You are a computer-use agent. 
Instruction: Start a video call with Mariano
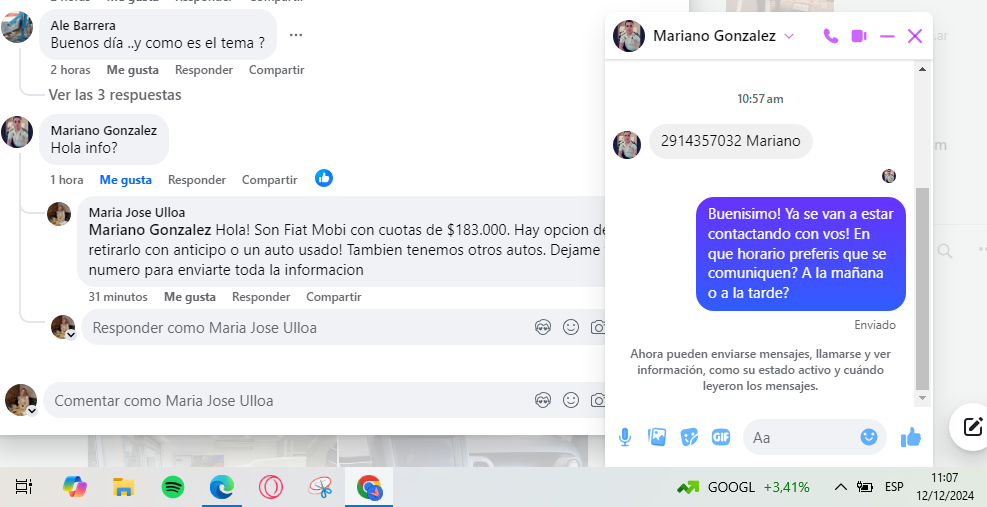(858, 36)
